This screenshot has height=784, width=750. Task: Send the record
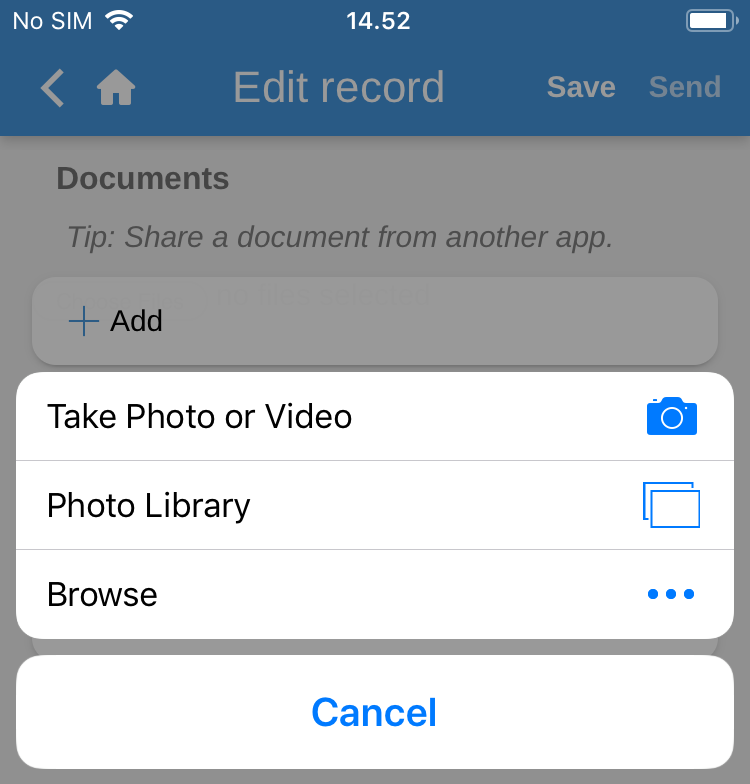pos(685,88)
